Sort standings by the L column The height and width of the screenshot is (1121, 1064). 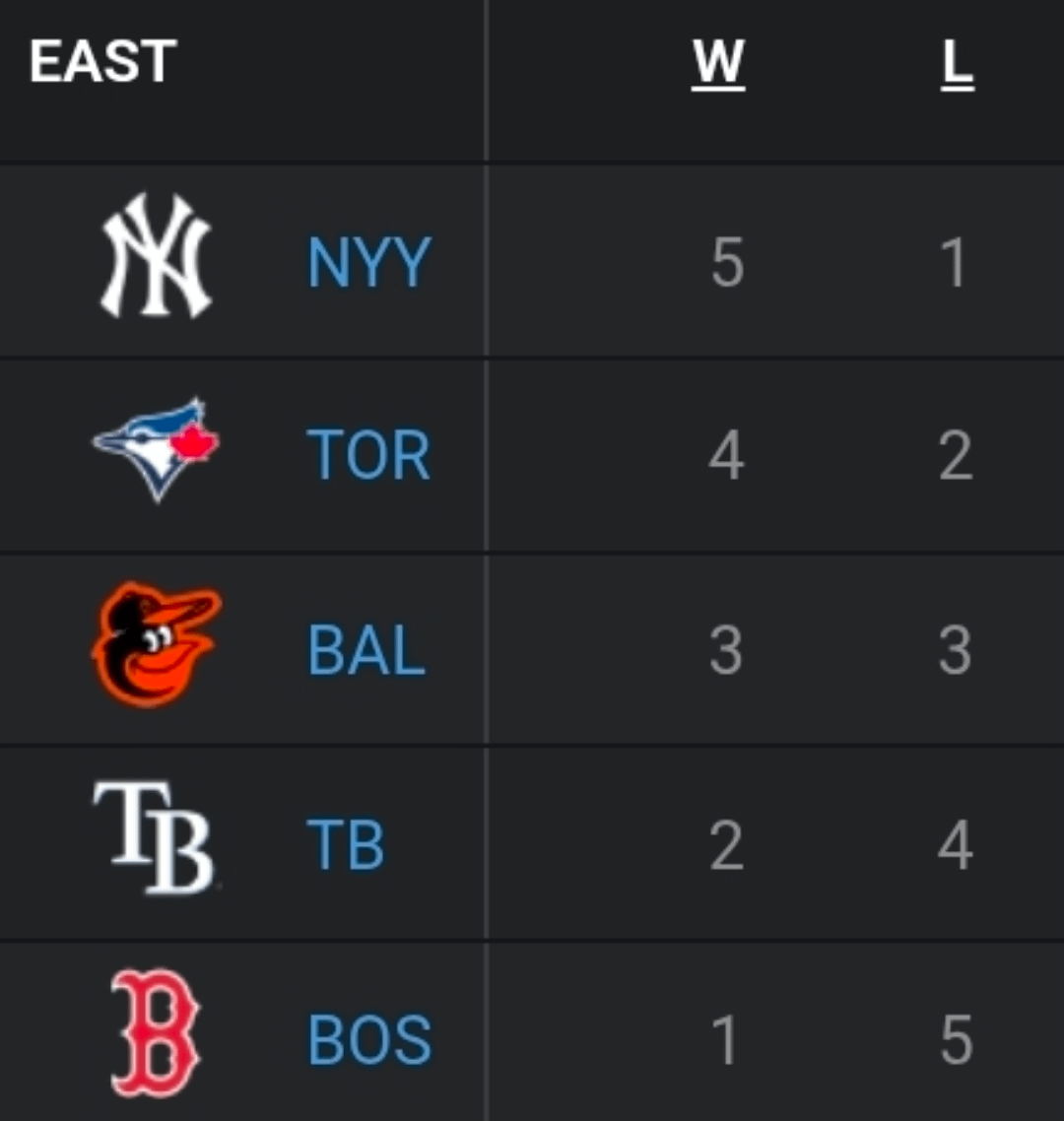pyautogui.click(x=957, y=64)
